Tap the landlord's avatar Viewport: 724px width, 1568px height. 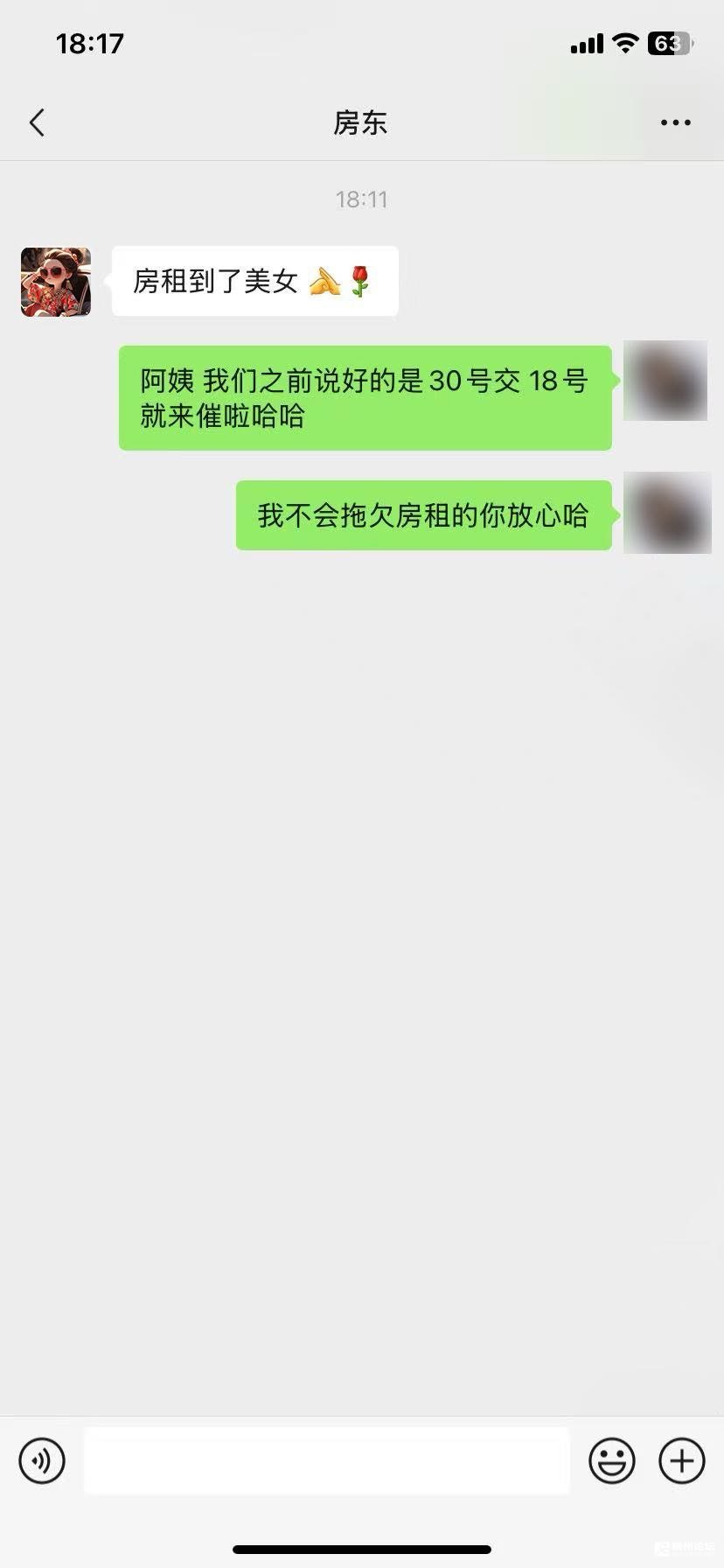coord(56,282)
